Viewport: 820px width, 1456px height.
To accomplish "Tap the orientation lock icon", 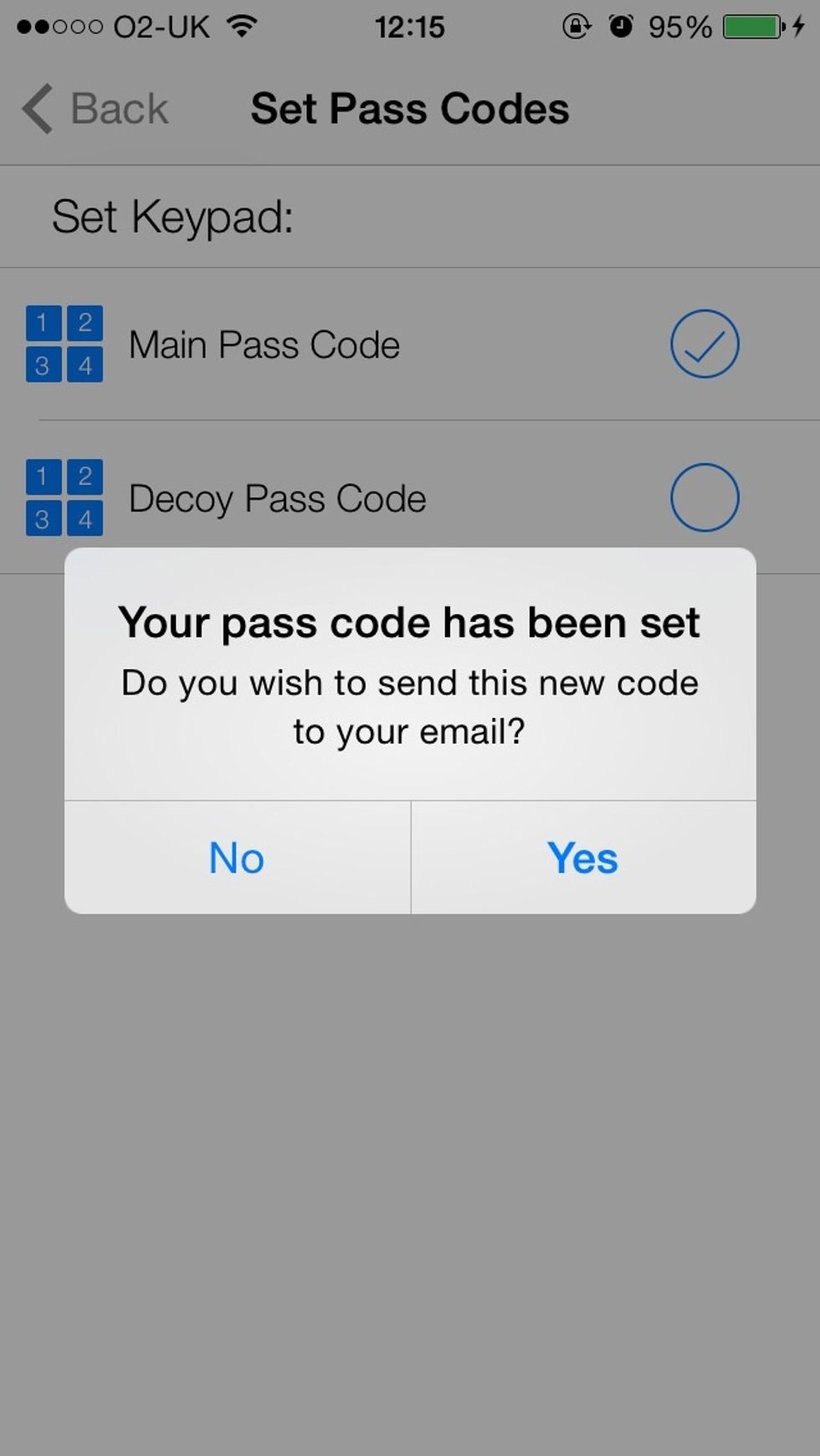I will (x=578, y=25).
